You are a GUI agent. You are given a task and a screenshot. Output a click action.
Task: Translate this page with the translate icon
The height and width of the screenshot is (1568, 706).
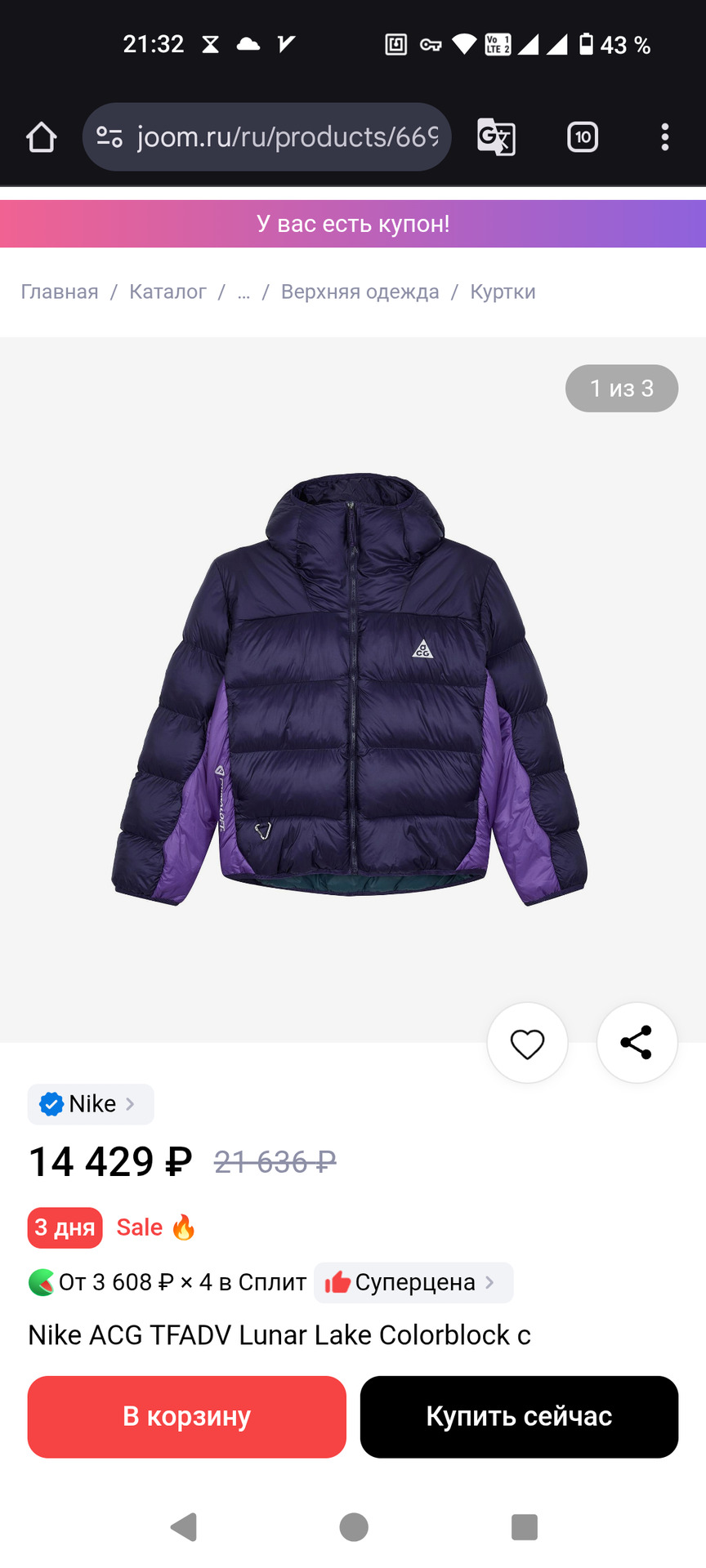[496, 137]
